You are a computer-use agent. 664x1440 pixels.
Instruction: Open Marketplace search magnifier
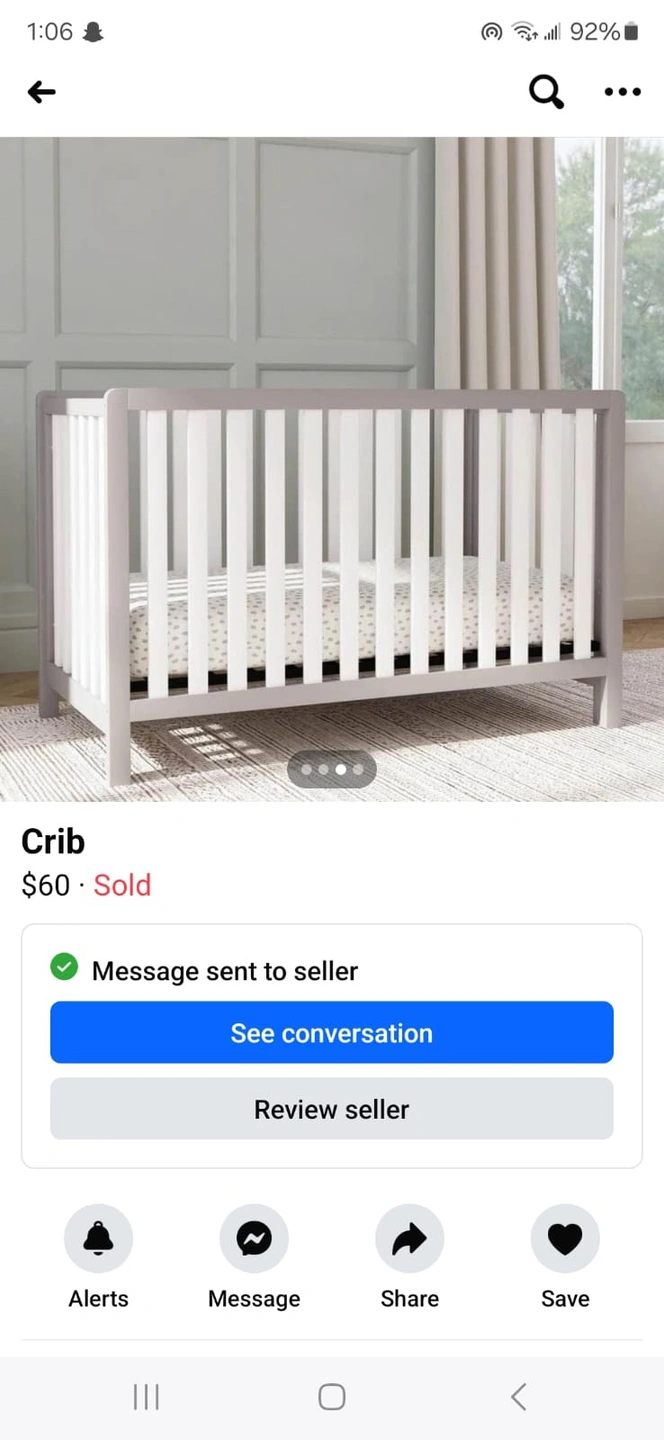(546, 92)
